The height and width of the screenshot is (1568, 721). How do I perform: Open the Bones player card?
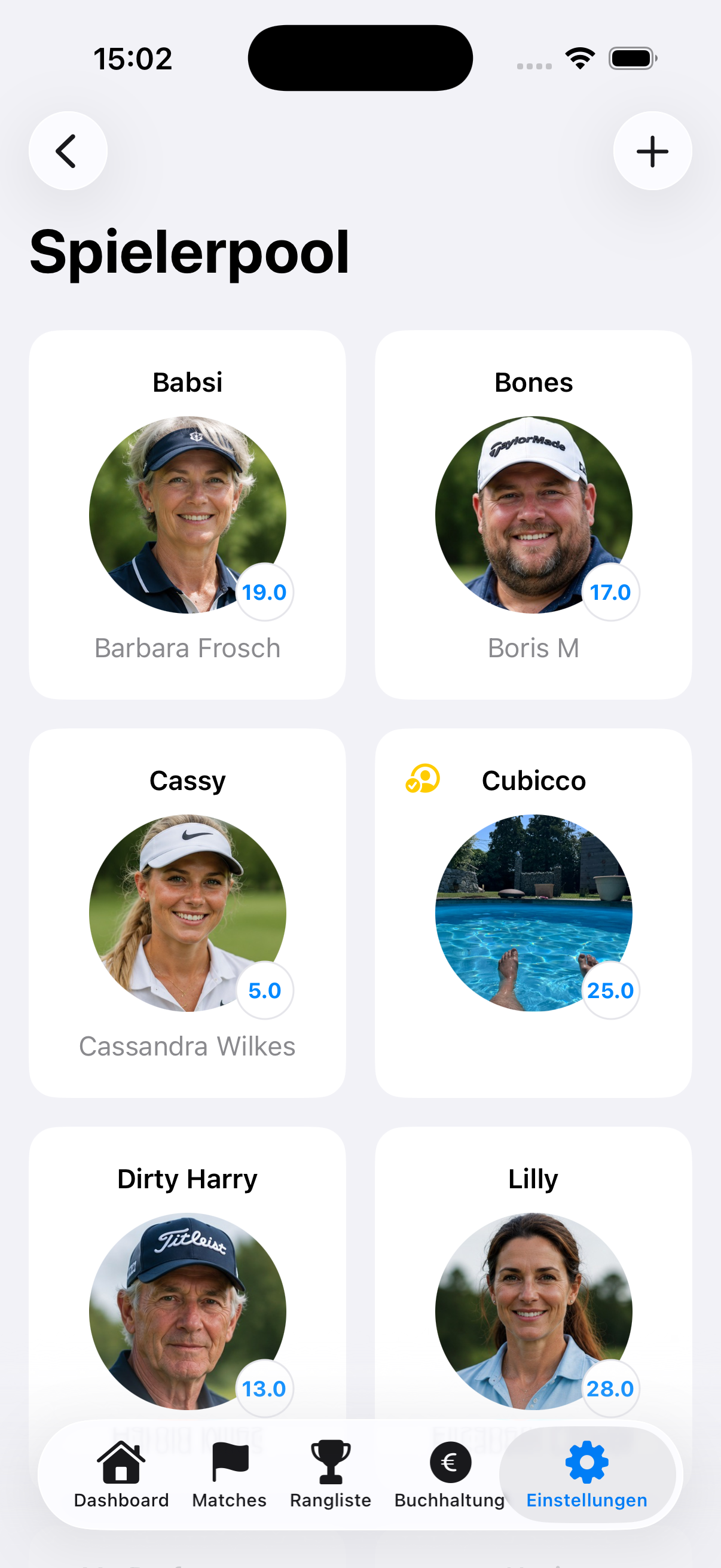533,515
